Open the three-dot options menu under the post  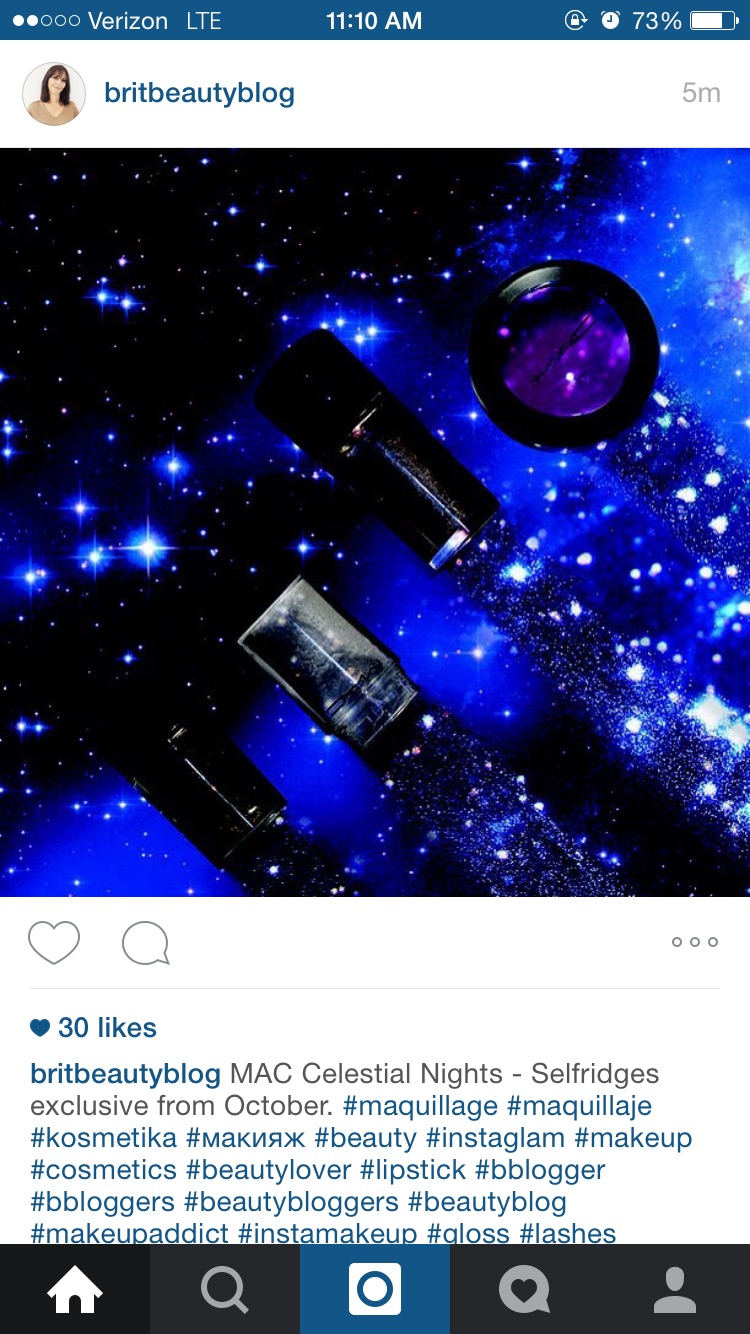point(695,942)
